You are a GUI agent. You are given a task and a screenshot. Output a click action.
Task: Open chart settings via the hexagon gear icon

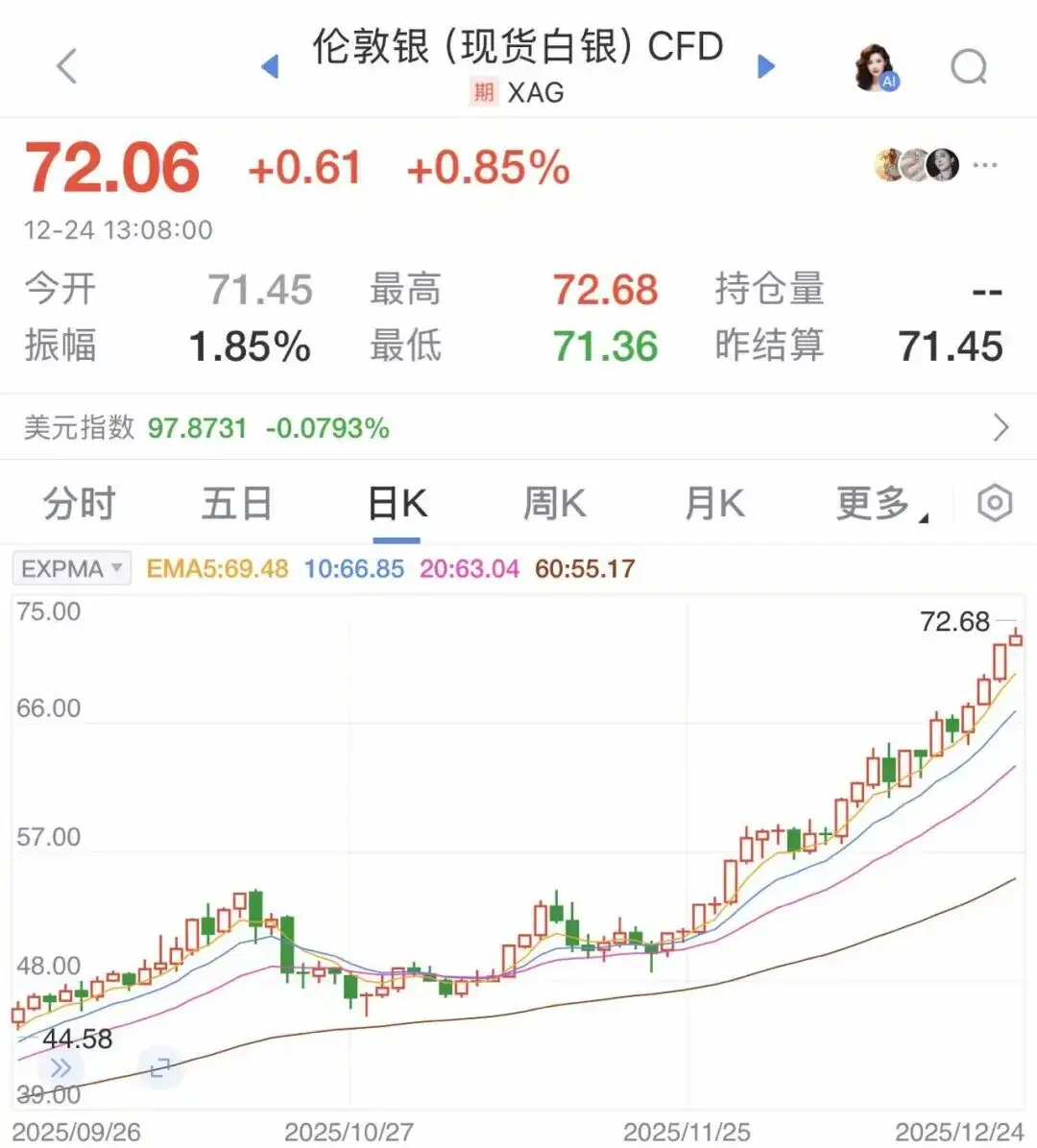click(995, 503)
